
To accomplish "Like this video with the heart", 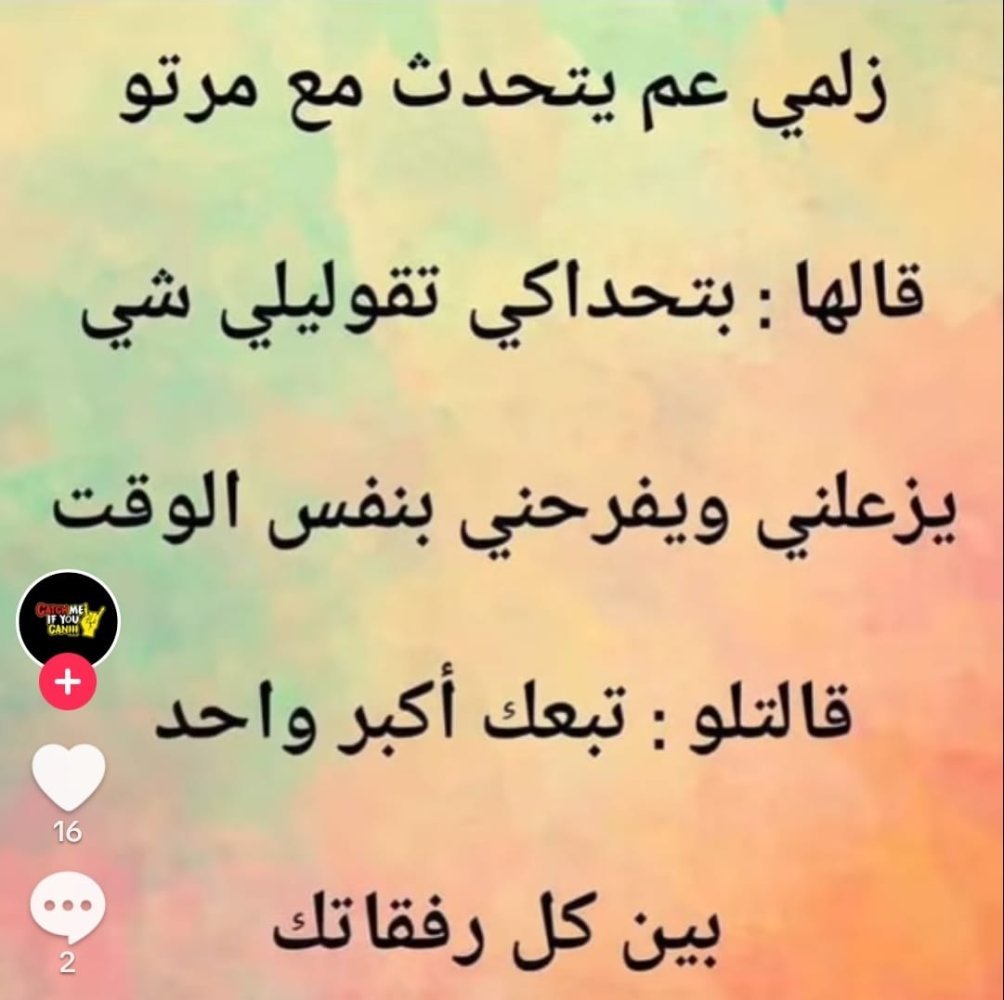I will tap(68, 777).
